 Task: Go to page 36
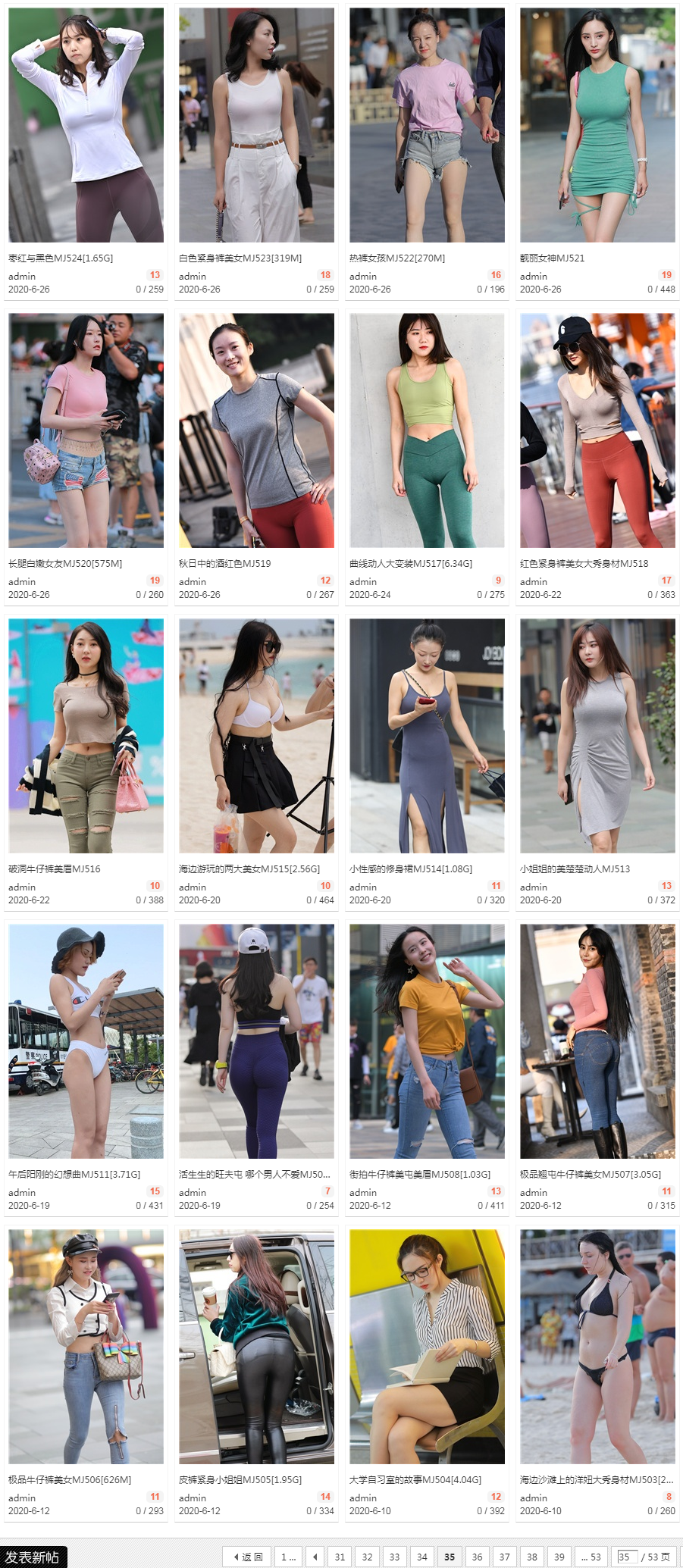[477, 1557]
